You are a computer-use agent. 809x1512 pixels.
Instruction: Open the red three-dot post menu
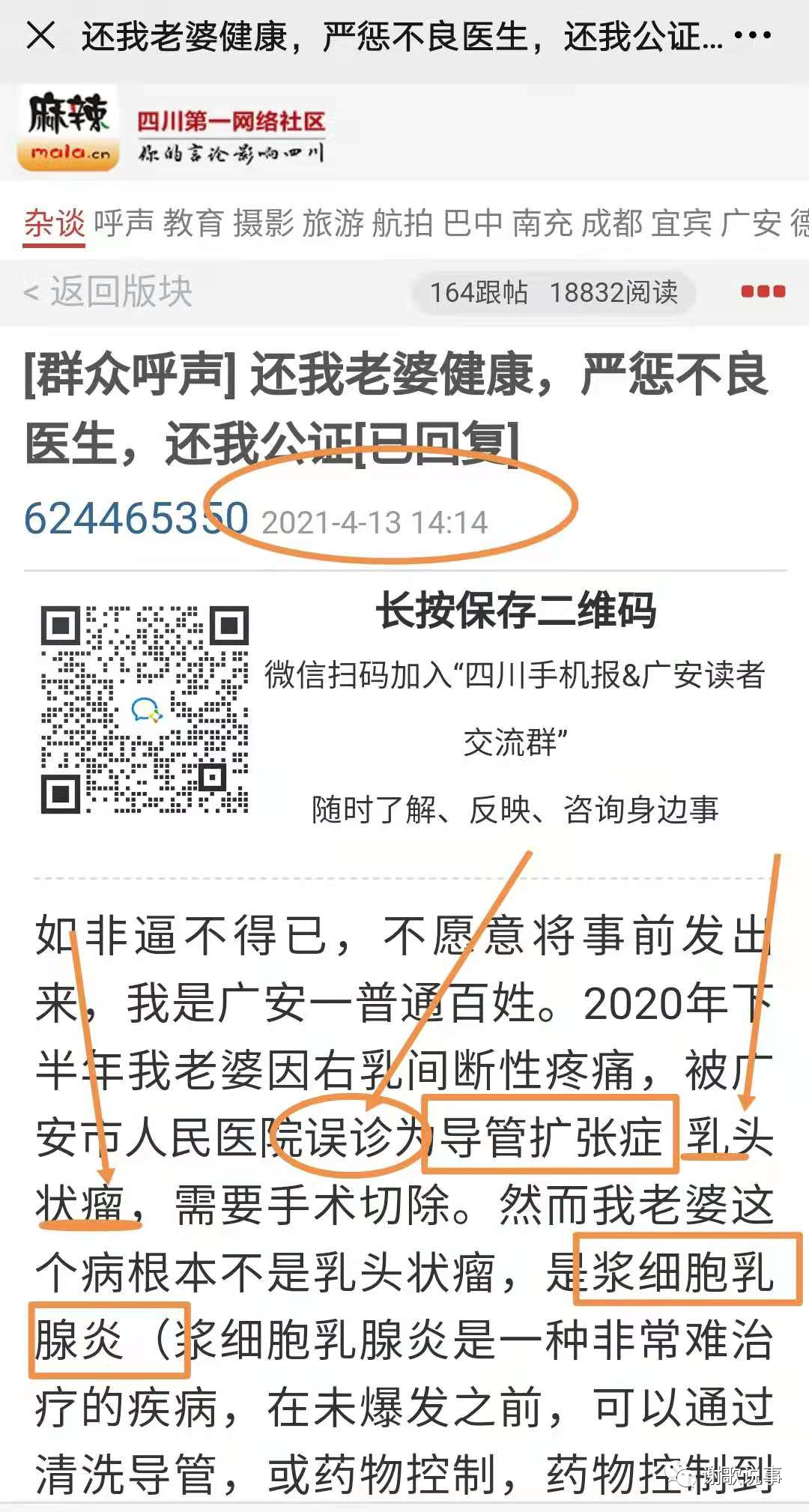[x=763, y=291]
